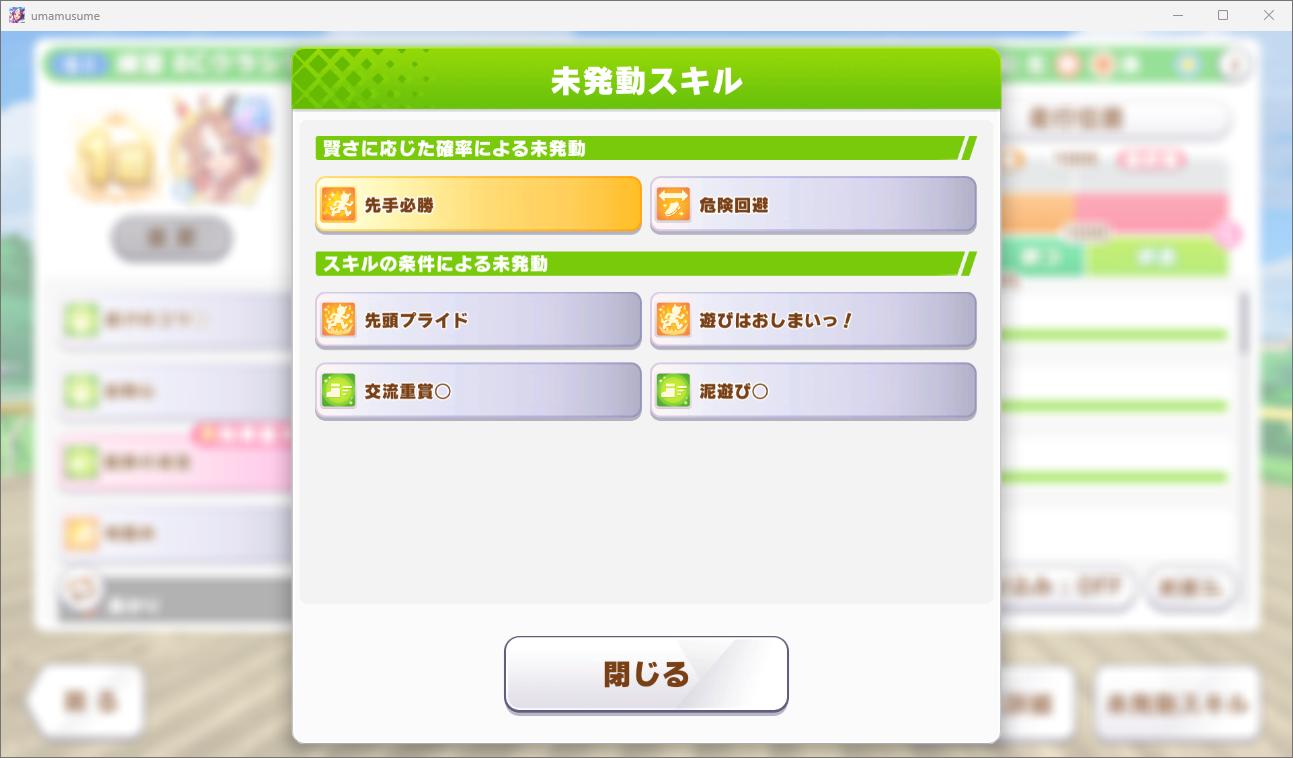
Task: Open the 交流重賞○ skill
Action: (478, 391)
